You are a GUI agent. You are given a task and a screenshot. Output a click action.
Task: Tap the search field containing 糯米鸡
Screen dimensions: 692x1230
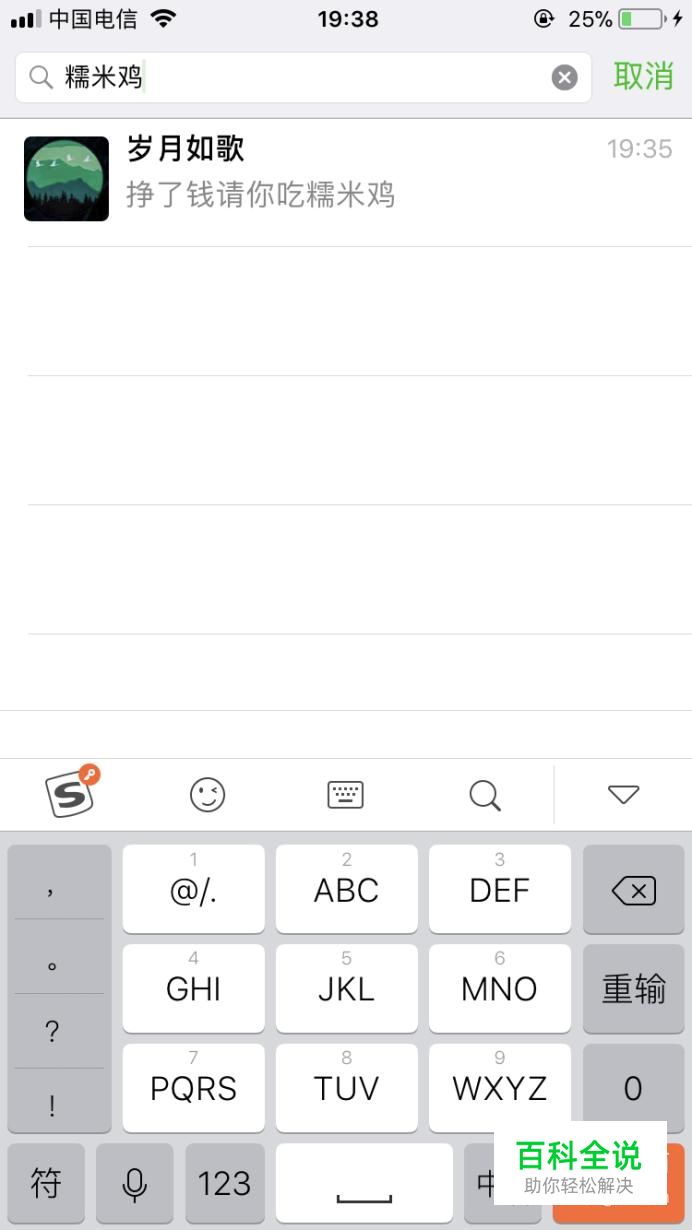pyautogui.click(x=303, y=77)
